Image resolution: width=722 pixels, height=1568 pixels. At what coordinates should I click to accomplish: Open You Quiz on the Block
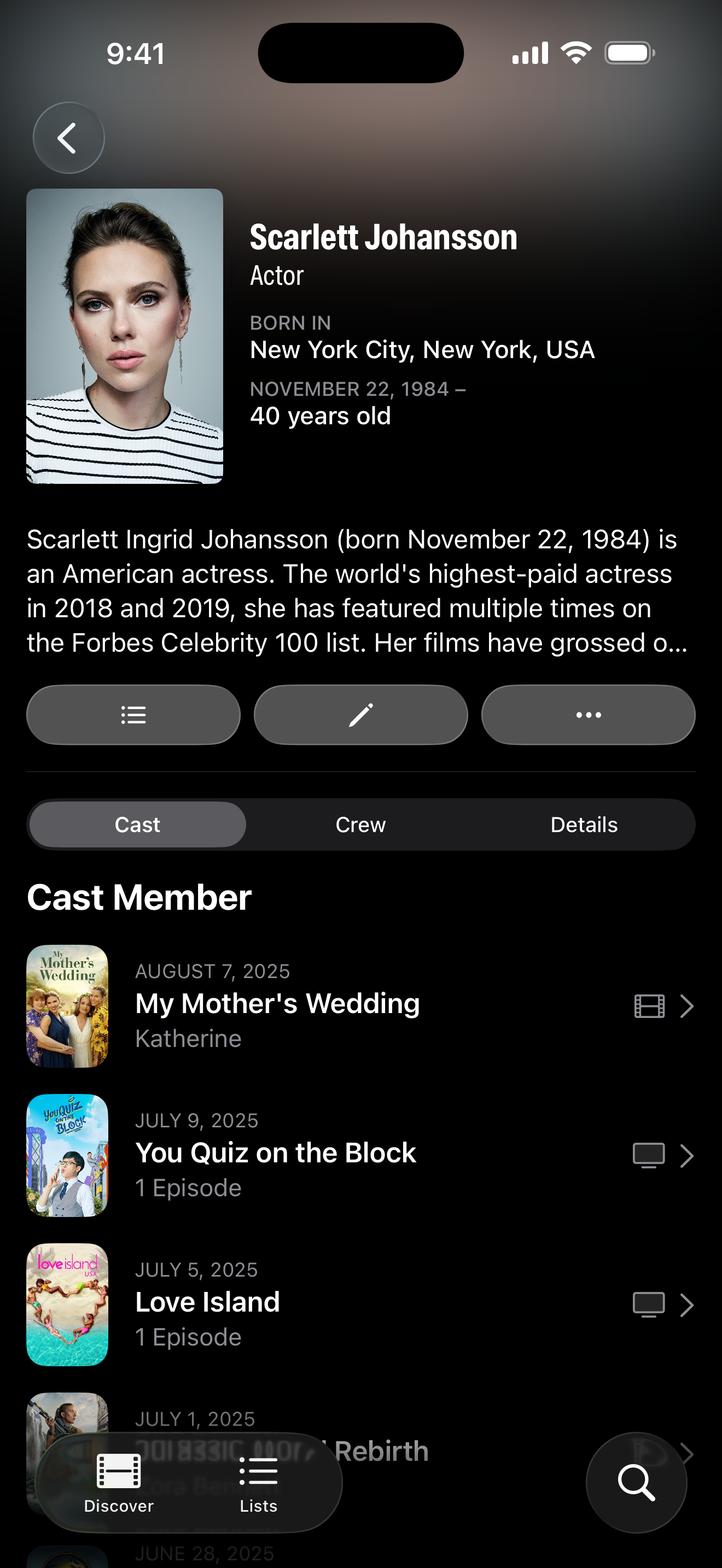[360, 1155]
